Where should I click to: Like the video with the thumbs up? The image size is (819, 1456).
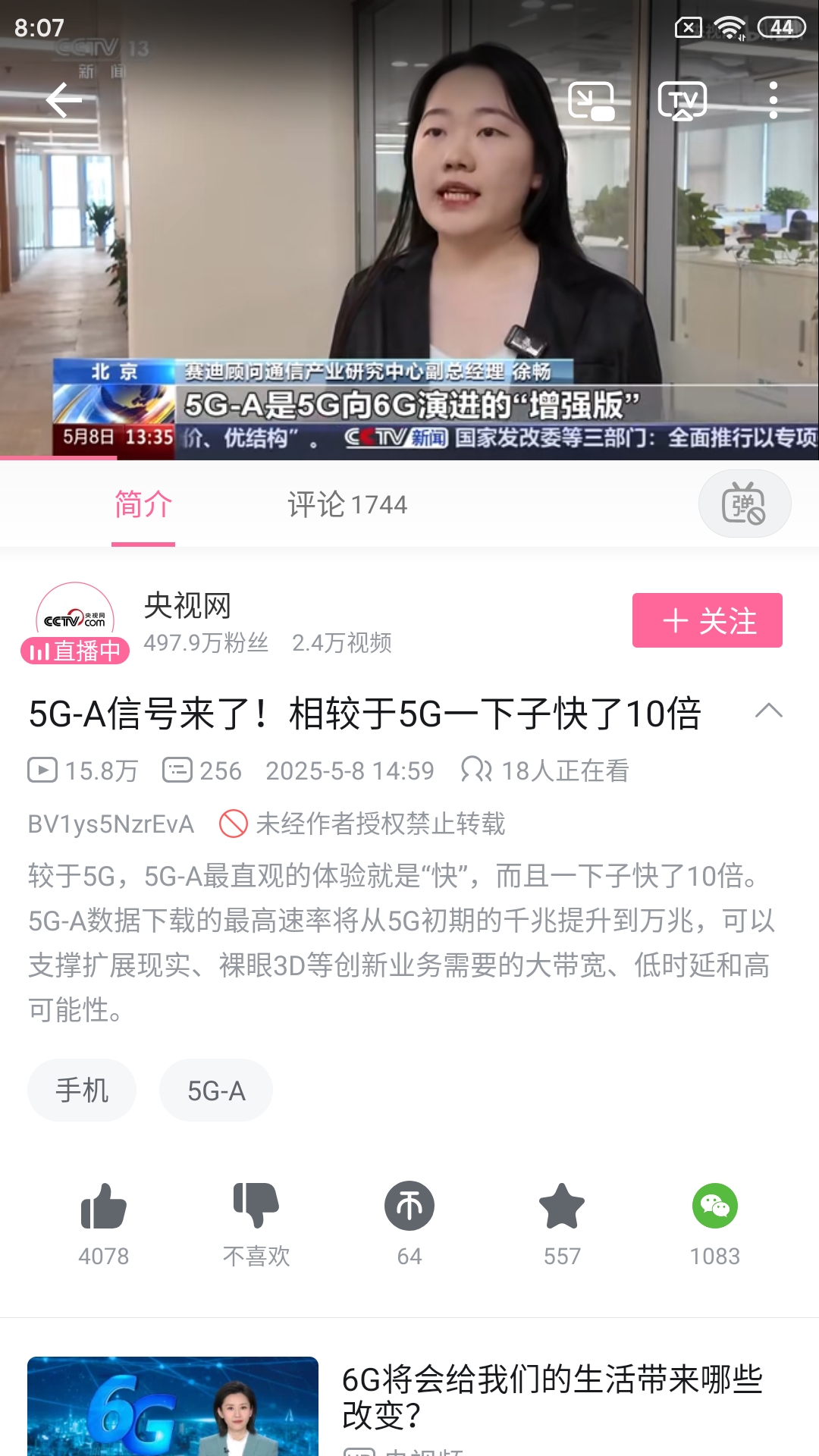coord(104,1207)
